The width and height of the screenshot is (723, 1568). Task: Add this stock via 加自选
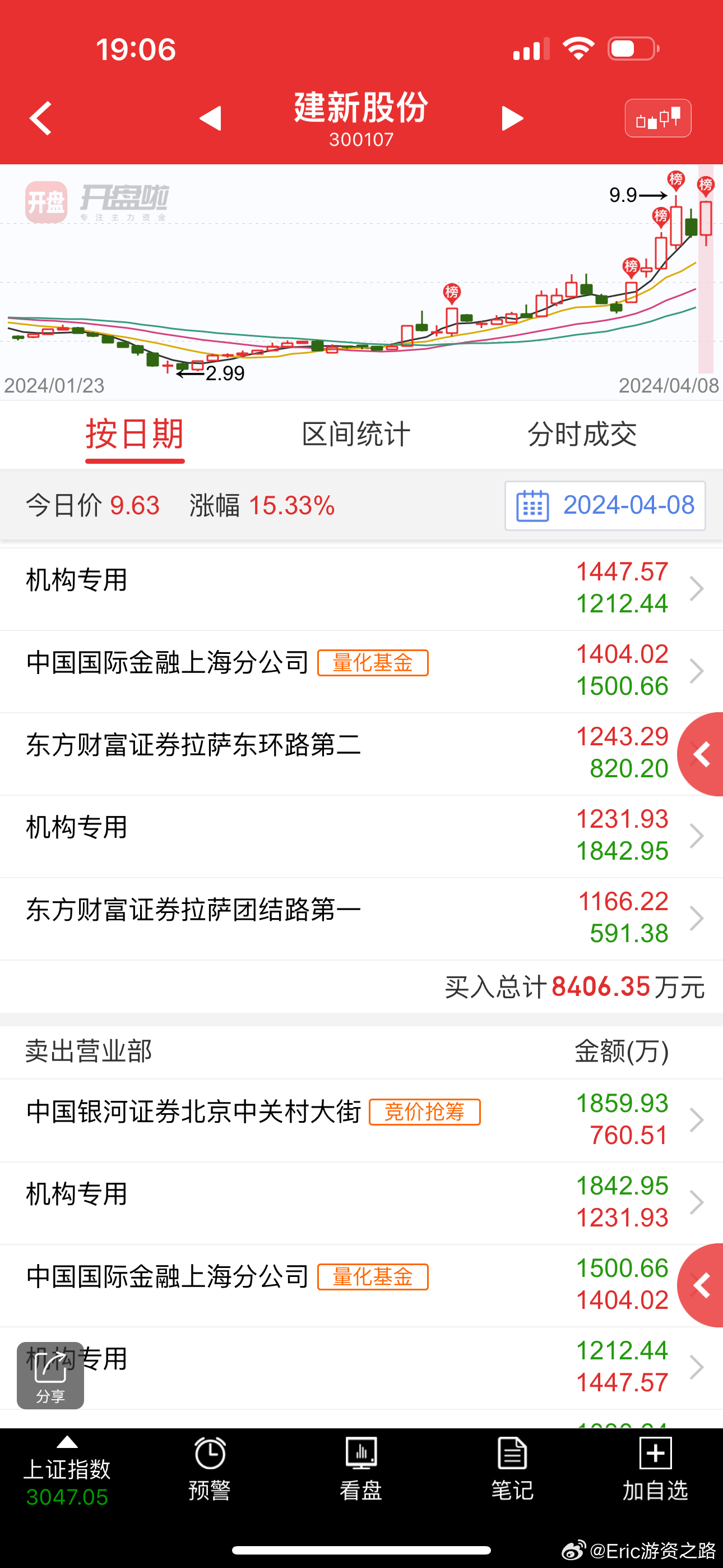coord(655,1469)
